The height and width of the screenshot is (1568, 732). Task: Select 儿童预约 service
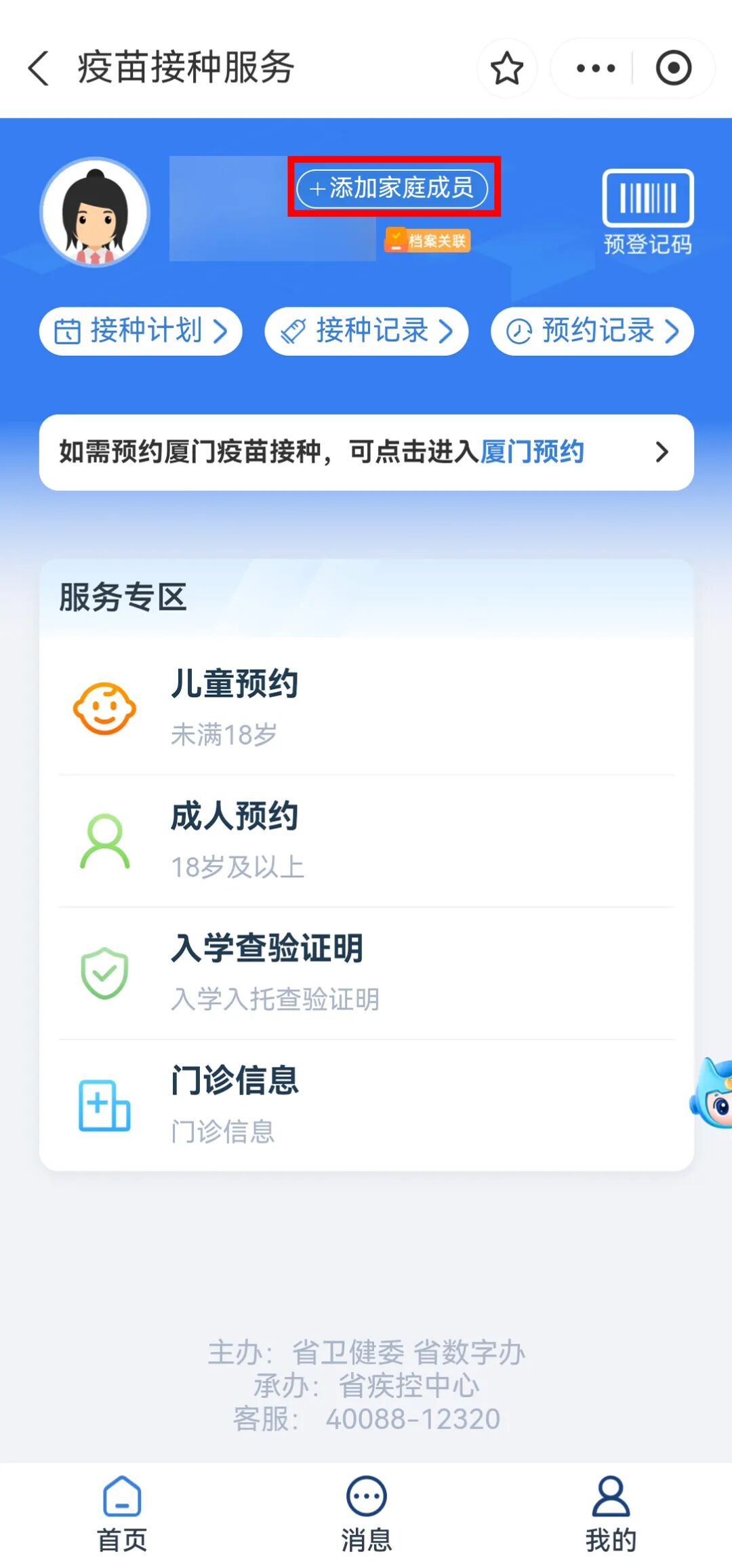366,708
